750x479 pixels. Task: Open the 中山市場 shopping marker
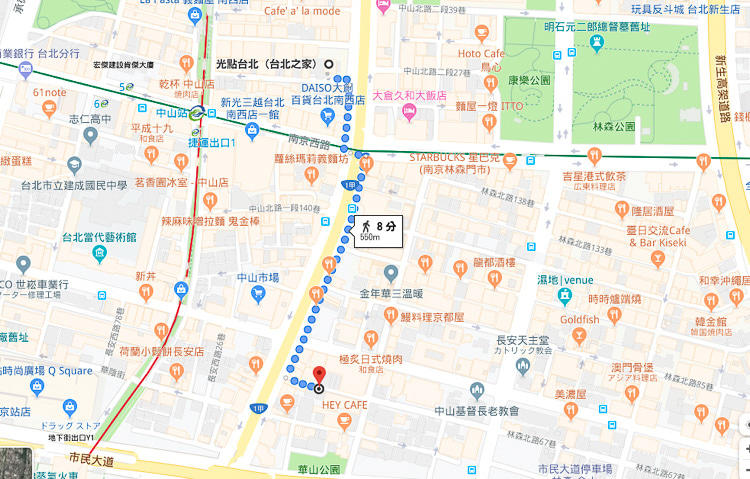[259, 293]
